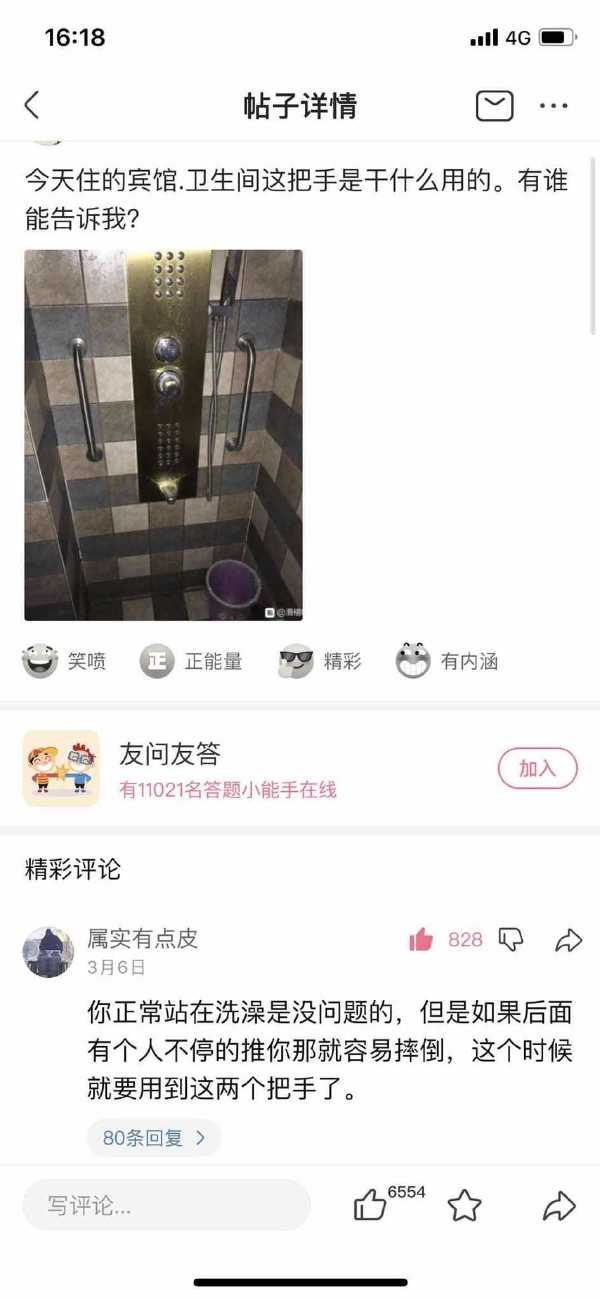View 属实有点皮's profile avatar

pos(48,951)
